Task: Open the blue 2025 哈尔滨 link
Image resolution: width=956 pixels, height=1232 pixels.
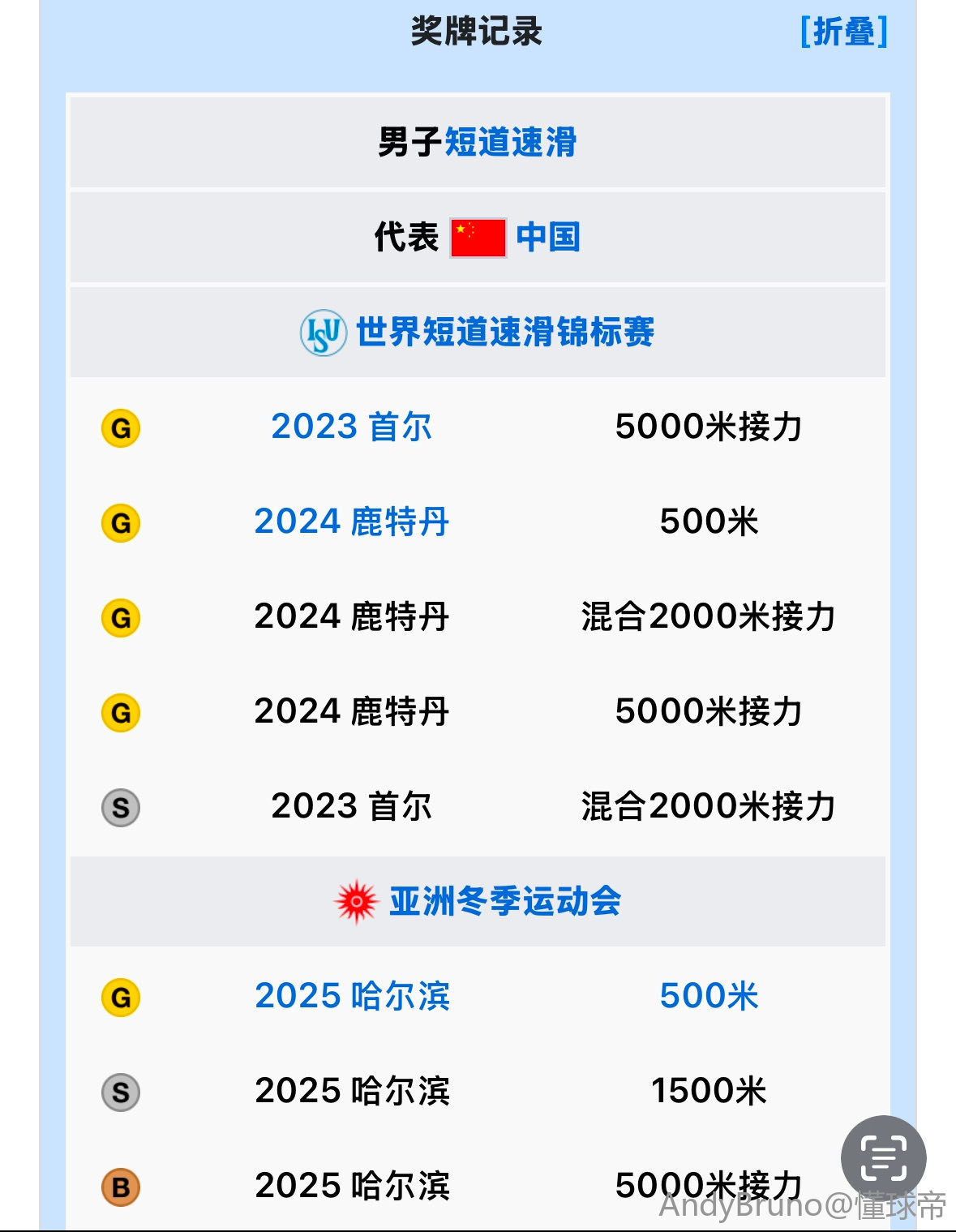Action: 351,996
